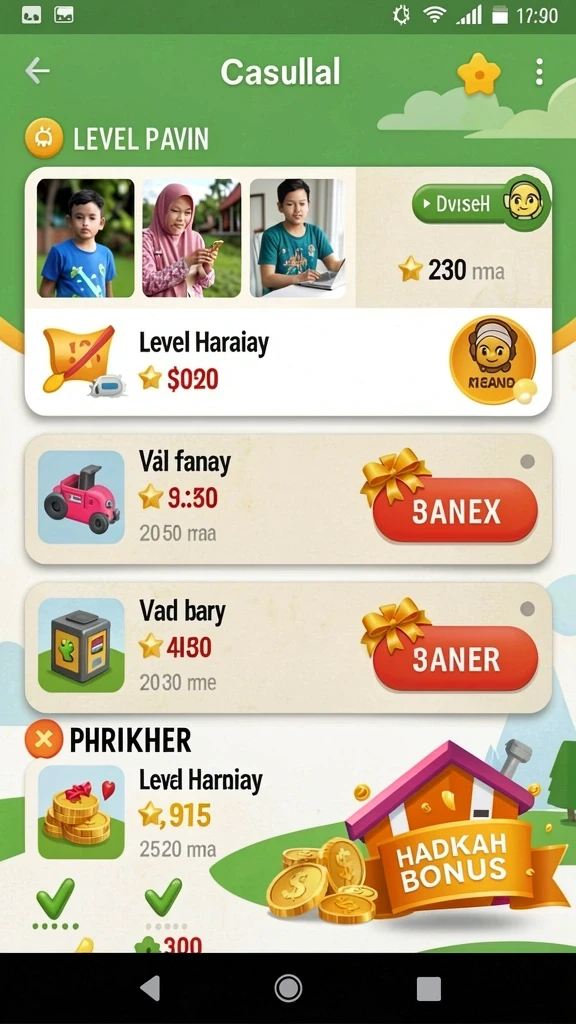Claim the red BANEX button on Val fanay

[455, 510]
